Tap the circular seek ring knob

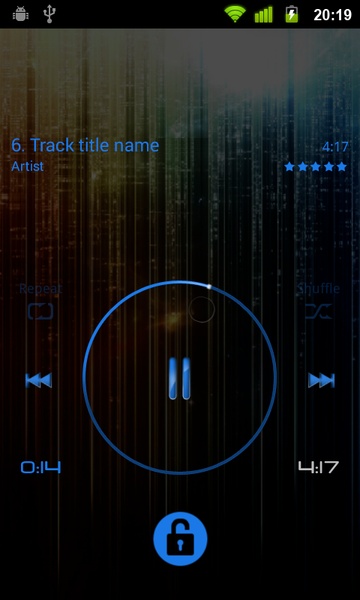209,286
